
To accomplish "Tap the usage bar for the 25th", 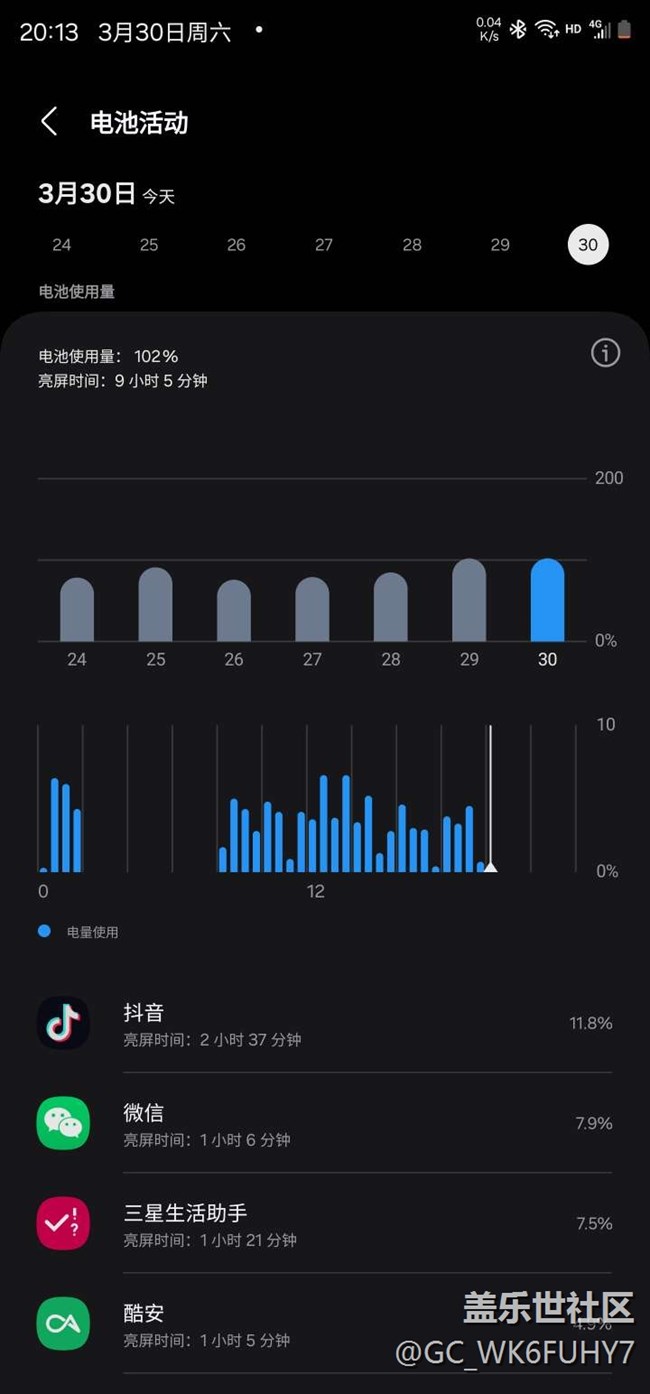I will coord(155,605).
